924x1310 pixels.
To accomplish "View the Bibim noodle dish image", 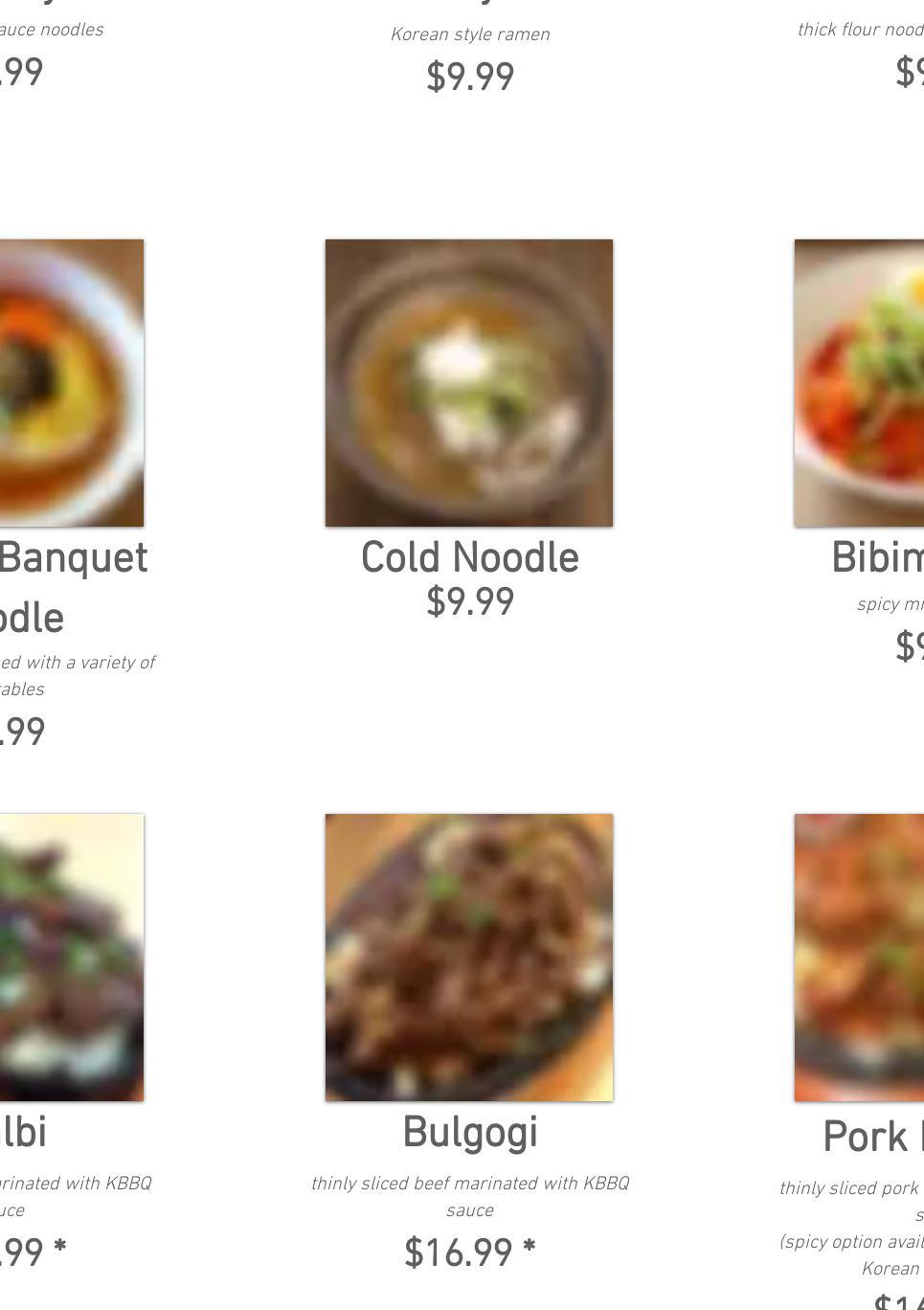I will click(859, 383).
